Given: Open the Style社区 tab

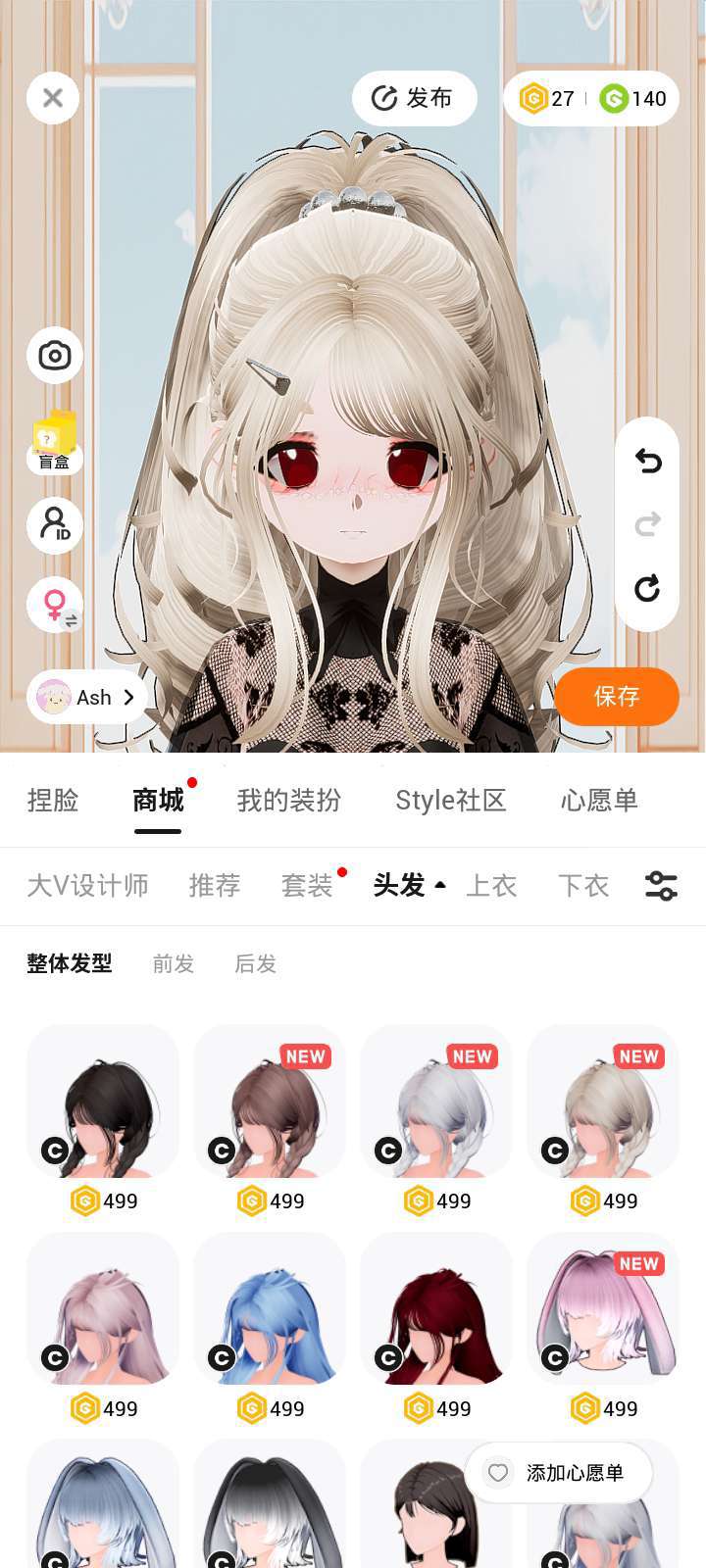Looking at the screenshot, I should pyautogui.click(x=450, y=801).
